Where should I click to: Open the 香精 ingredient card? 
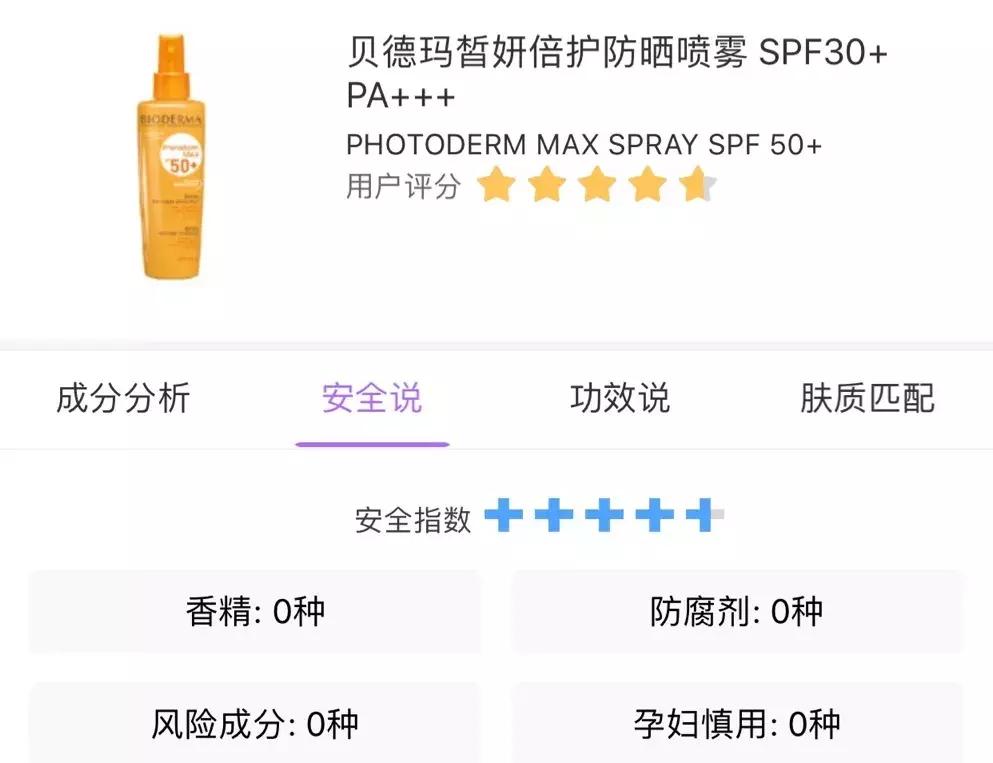255,611
